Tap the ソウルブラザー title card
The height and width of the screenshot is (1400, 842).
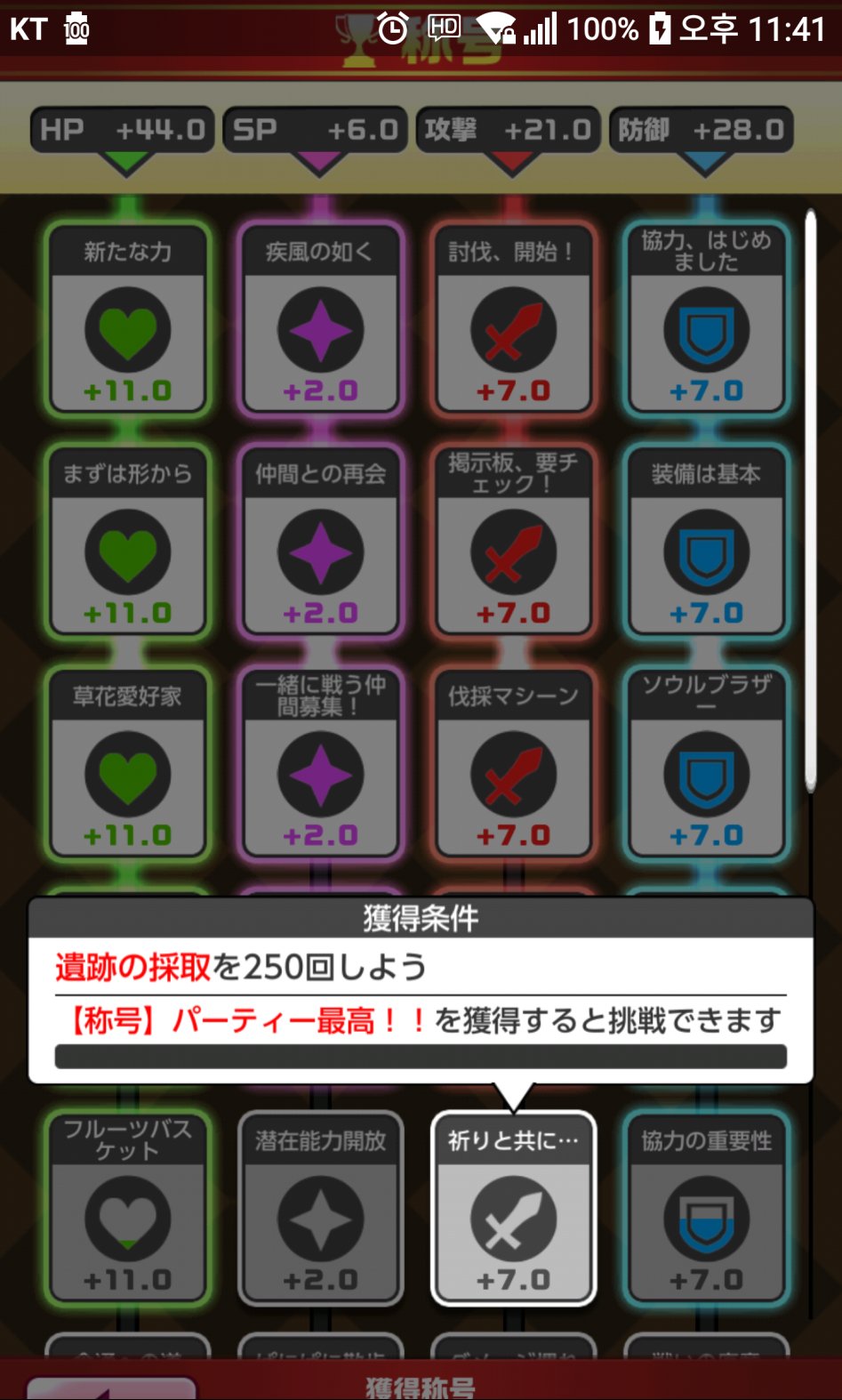707,765
